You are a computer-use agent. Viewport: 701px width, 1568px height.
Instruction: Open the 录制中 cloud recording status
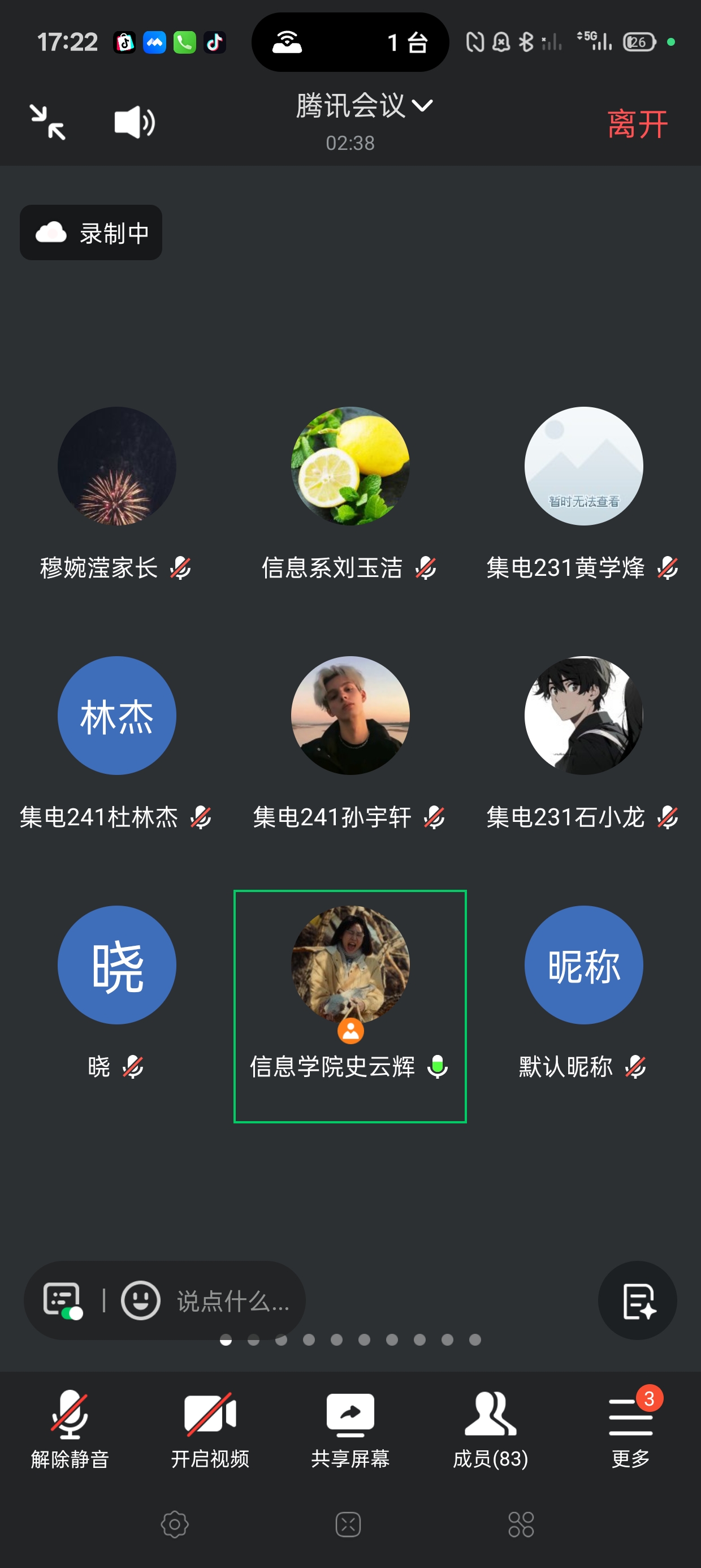pos(91,232)
